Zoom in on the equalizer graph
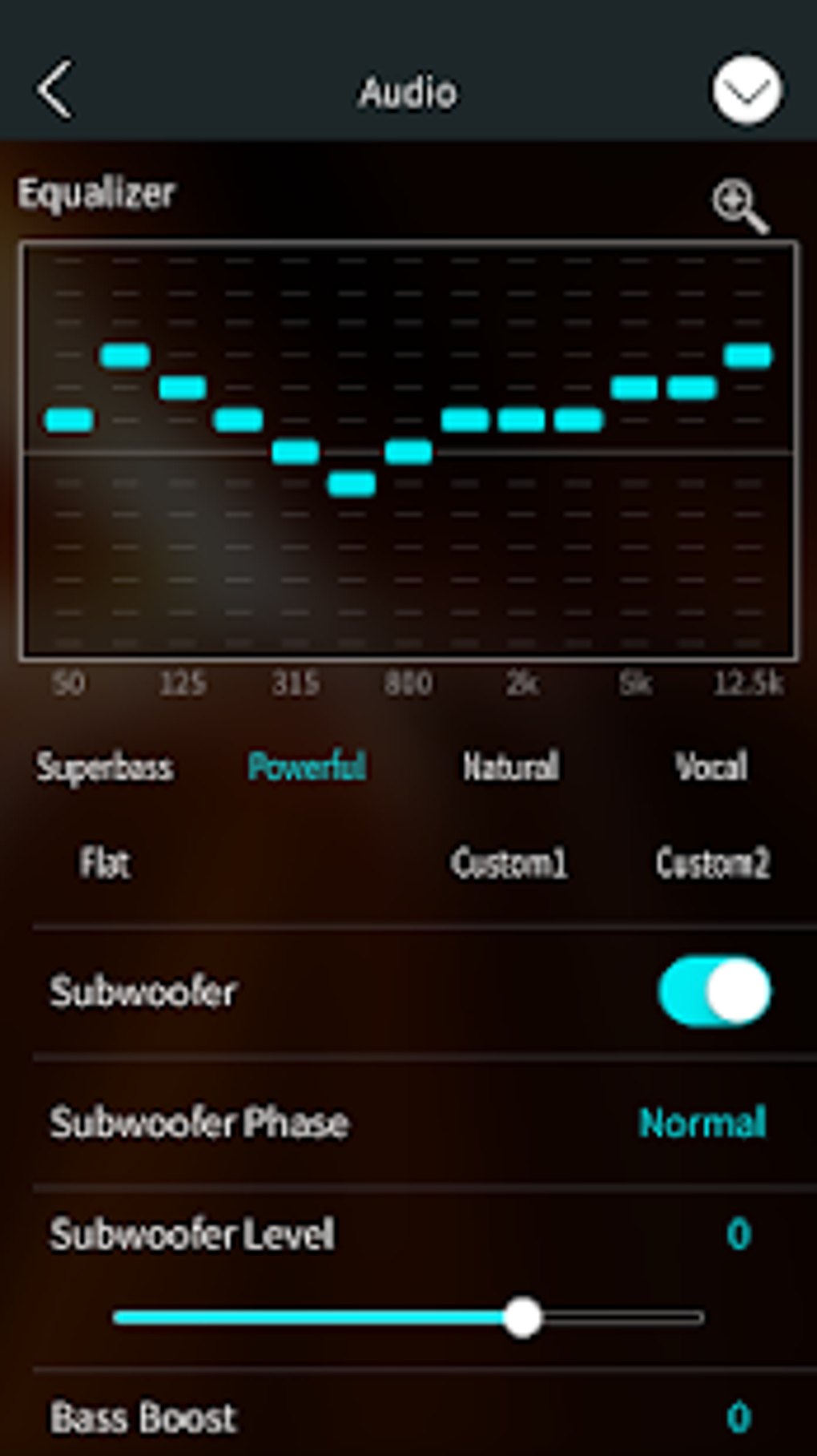This screenshot has width=817, height=1456. 740,207
